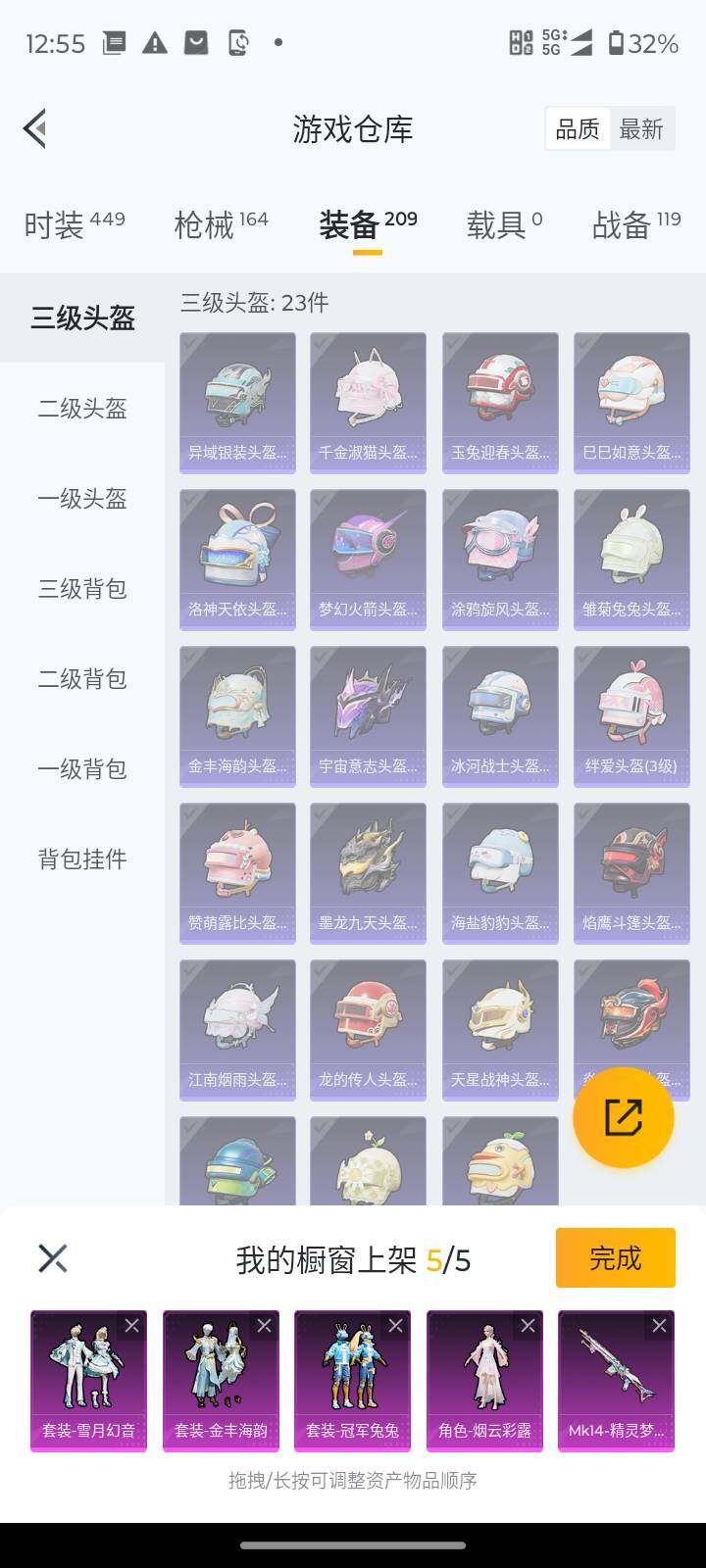Pick the 墨龙九天头盔 item
This screenshot has height=1568, width=706.
pyautogui.click(x=368, y=872)
